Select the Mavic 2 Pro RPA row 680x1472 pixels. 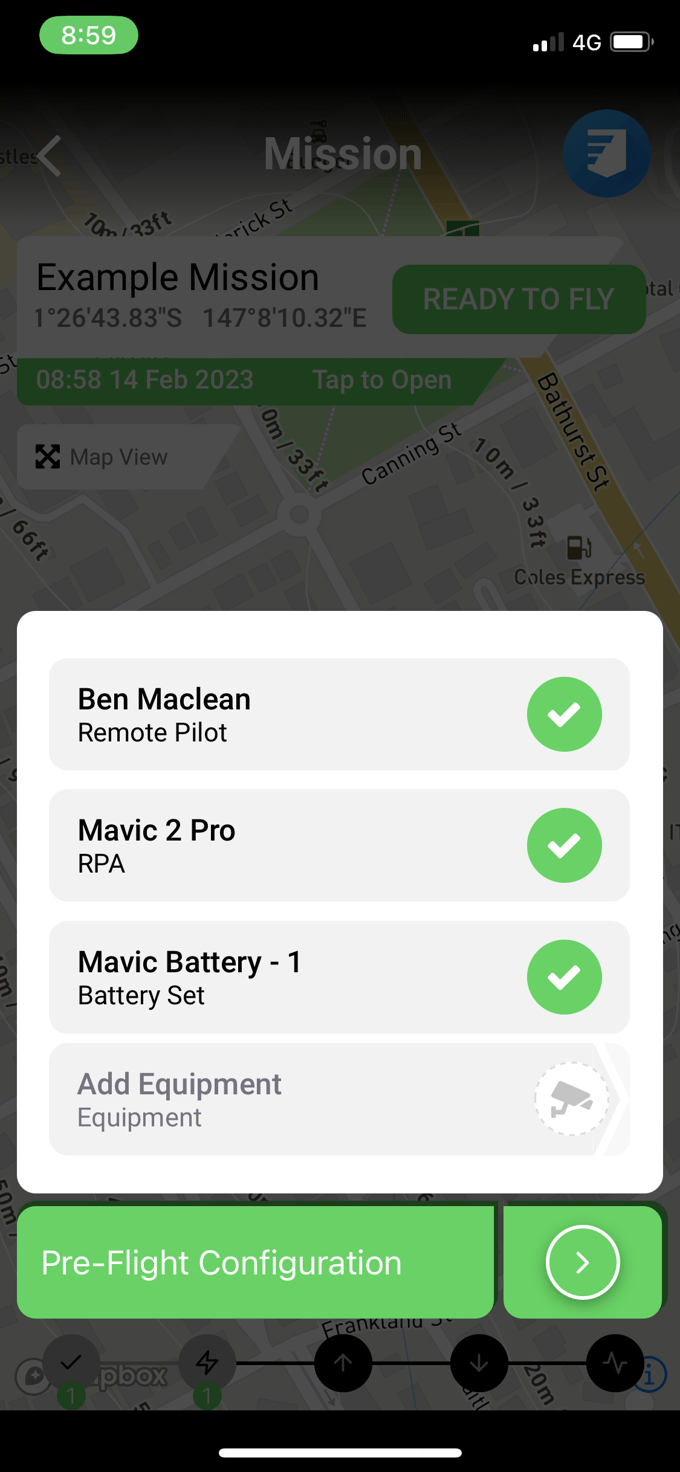click(x=339, y=845)
